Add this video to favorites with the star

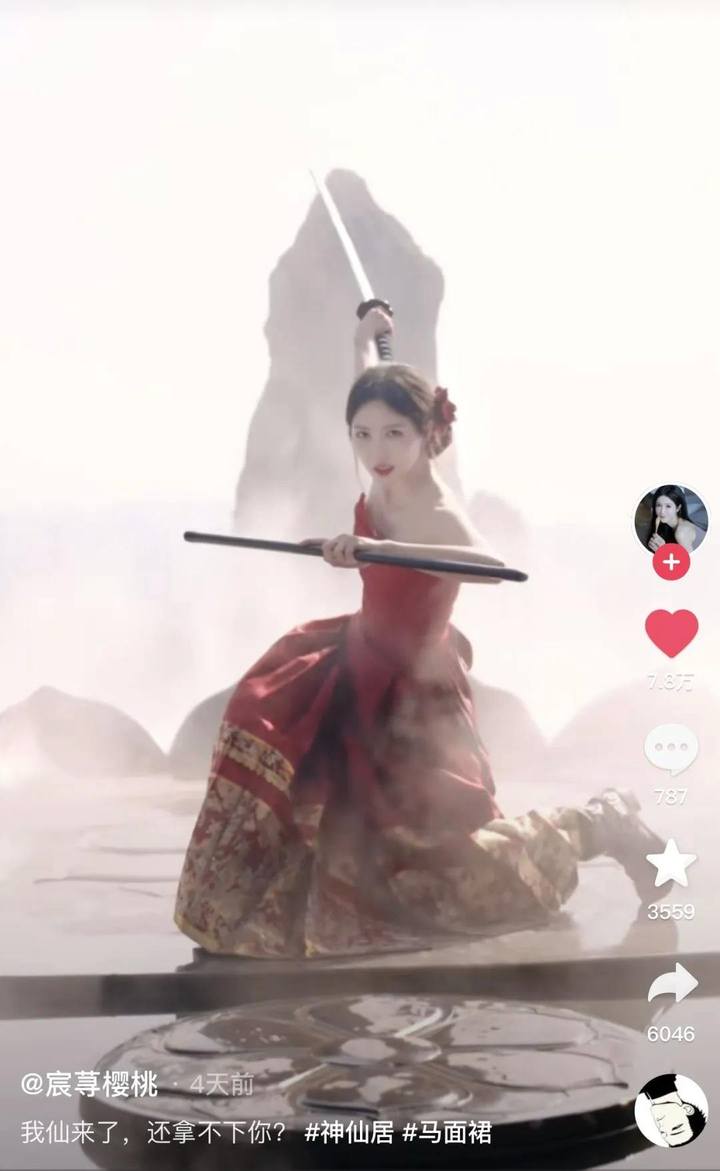(x=671, y=864)
